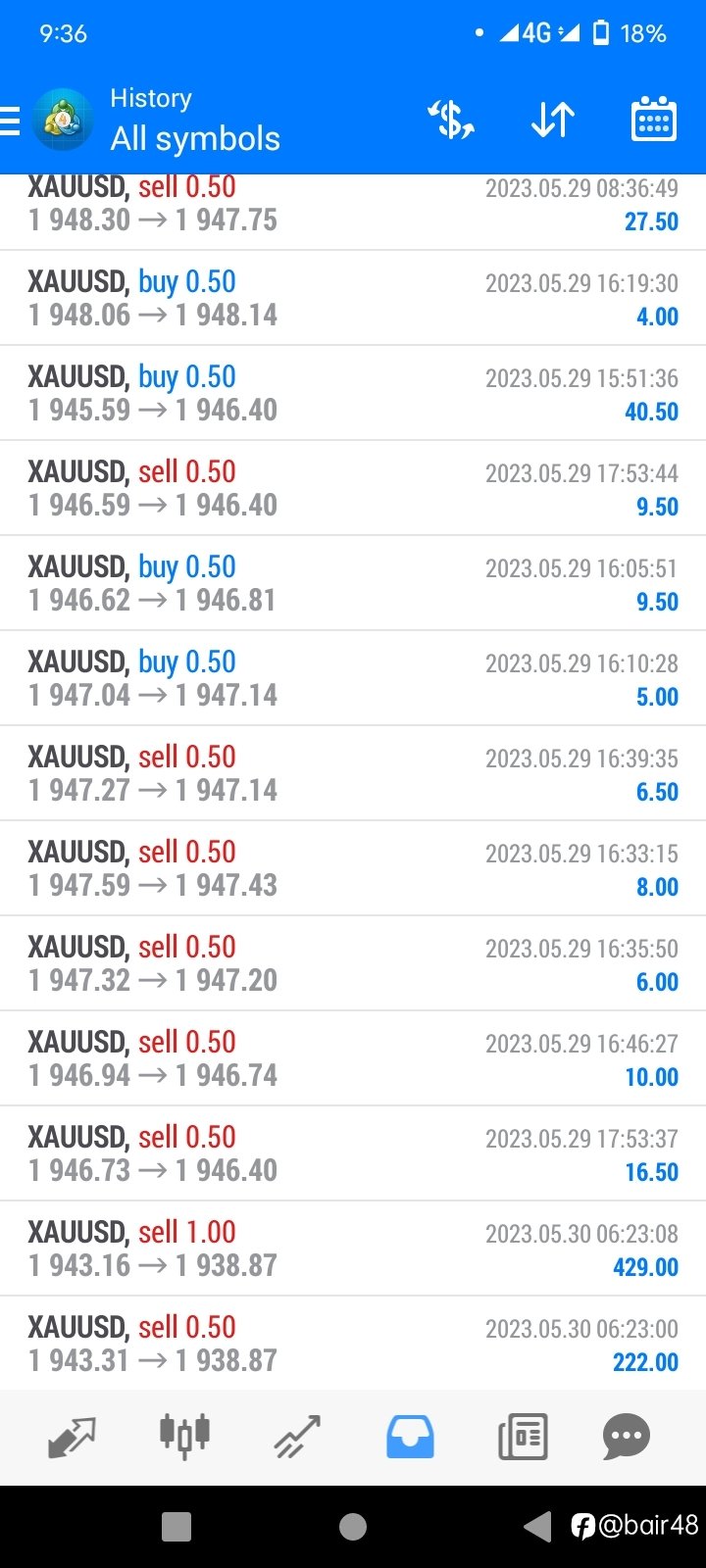Tap the system home button
706x1568 pixels.
pyautogui.click(x=353, y=1526)
